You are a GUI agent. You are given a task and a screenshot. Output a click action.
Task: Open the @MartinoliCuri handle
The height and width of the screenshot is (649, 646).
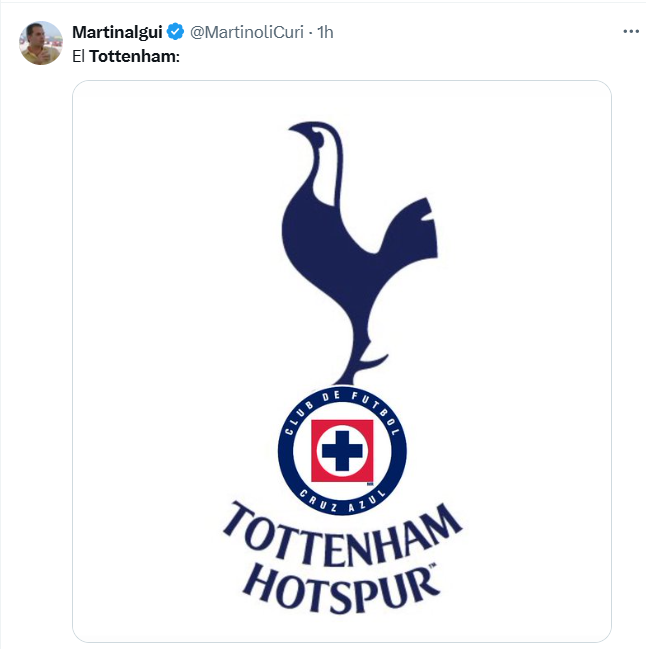point(248,32)
